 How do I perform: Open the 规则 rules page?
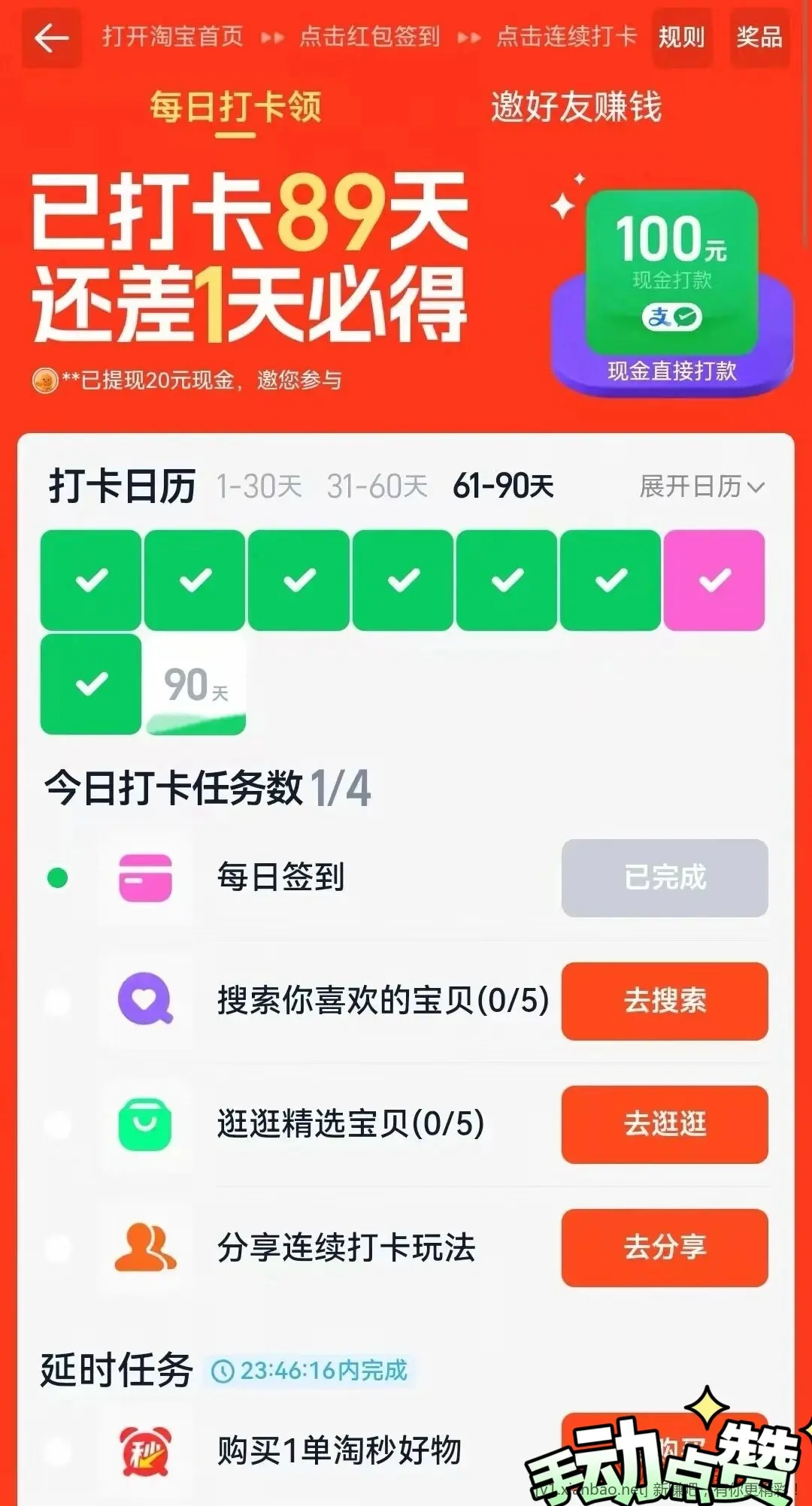click(681, 38)
